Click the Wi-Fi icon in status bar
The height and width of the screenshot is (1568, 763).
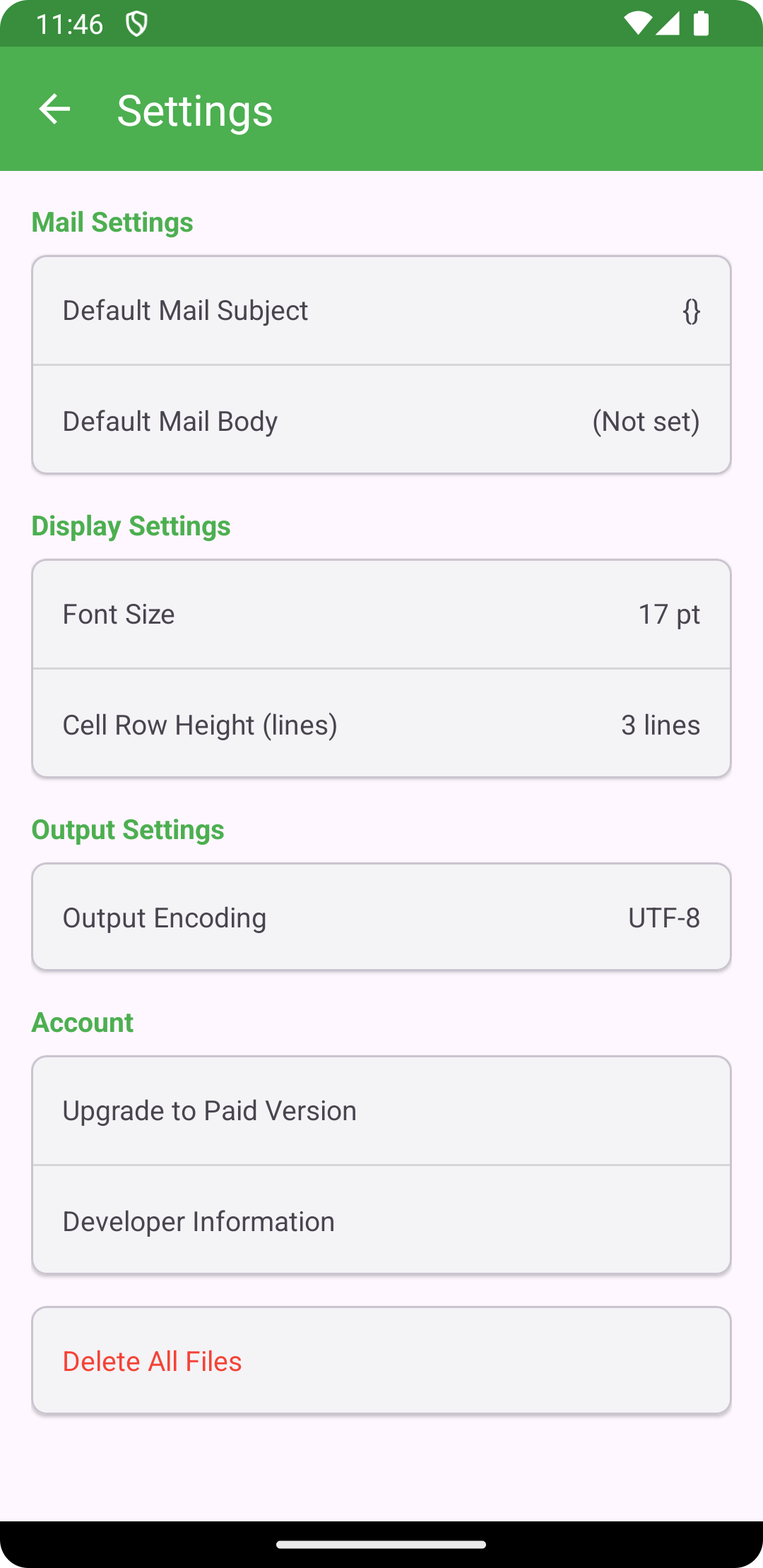pos(637,23)
